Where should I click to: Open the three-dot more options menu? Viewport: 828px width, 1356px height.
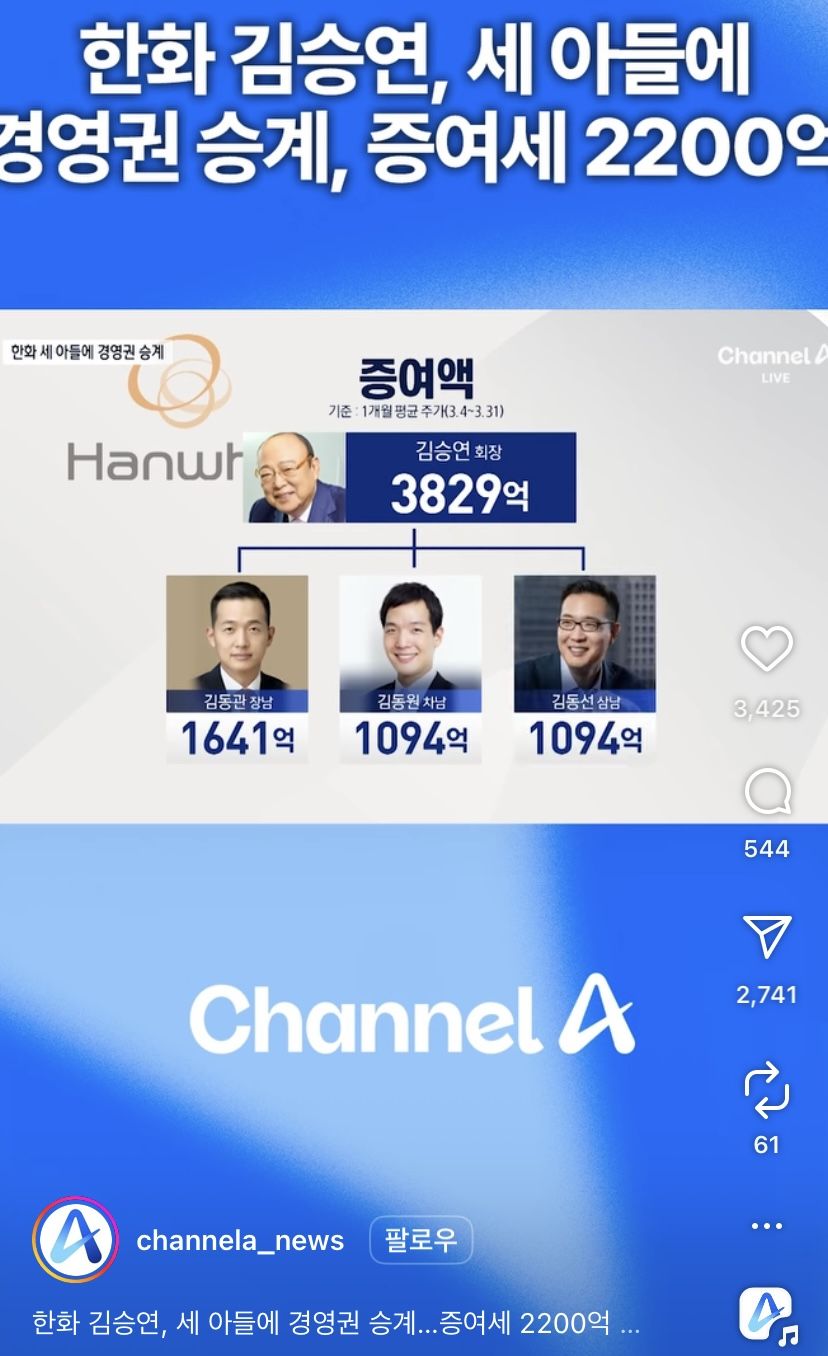tap(767, 1226)
